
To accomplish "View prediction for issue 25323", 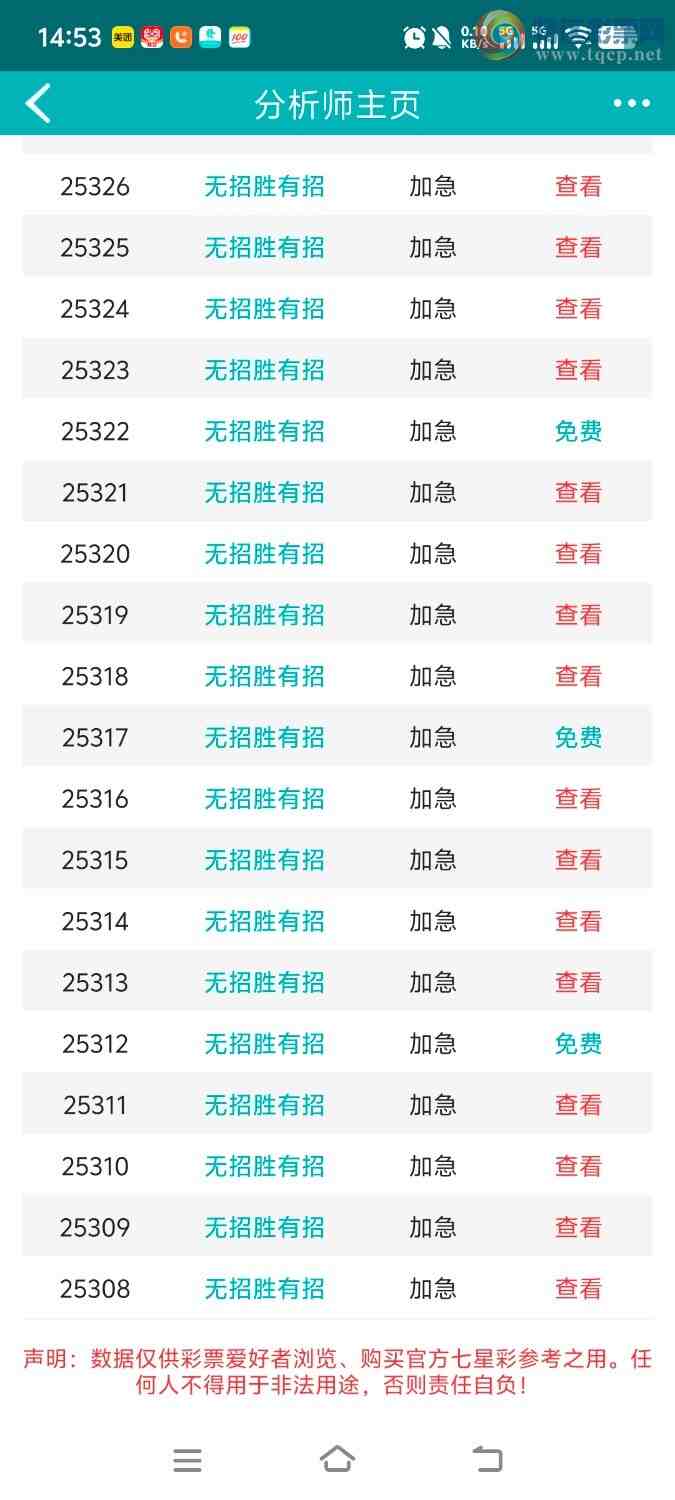I will [x=578, y=370].
